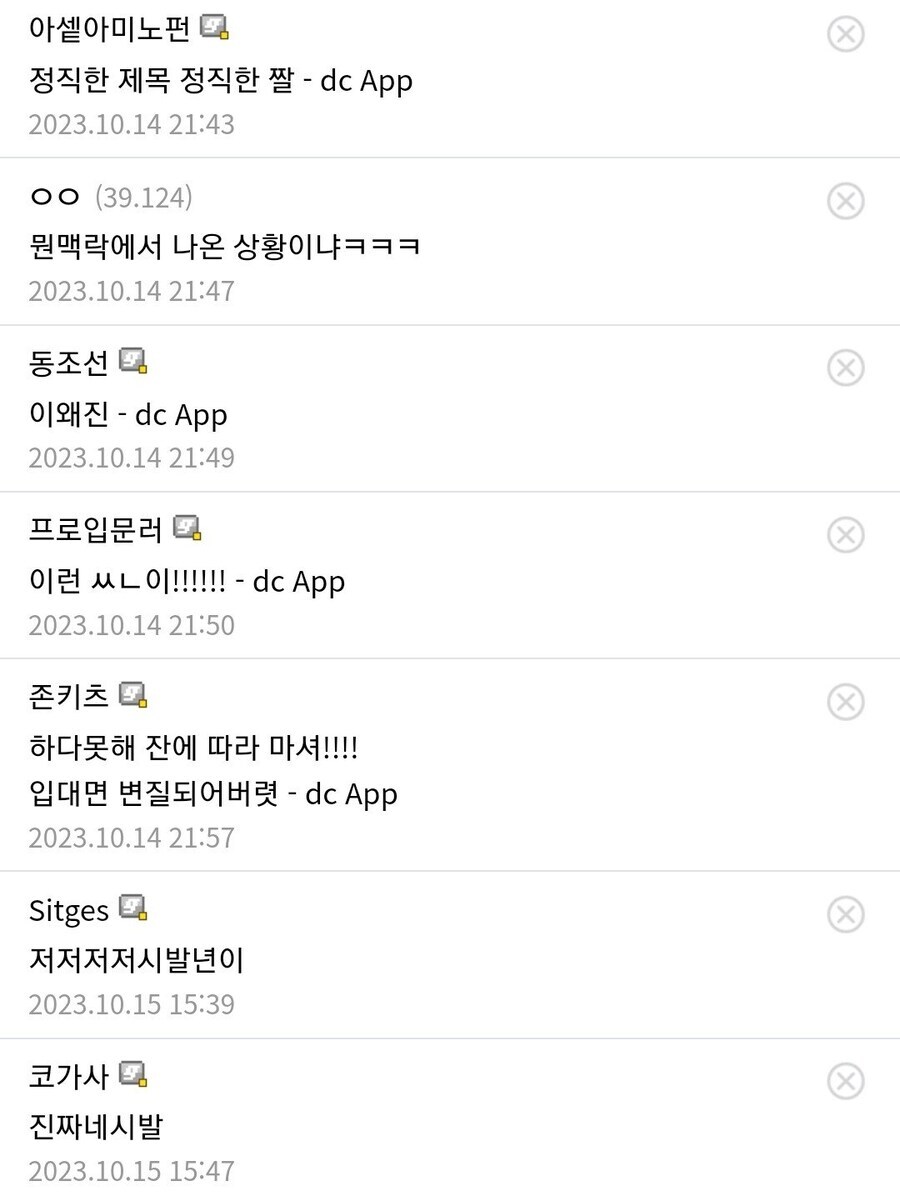
Task: Remove Sitges' comment using the X button
Action: point(846,914)
